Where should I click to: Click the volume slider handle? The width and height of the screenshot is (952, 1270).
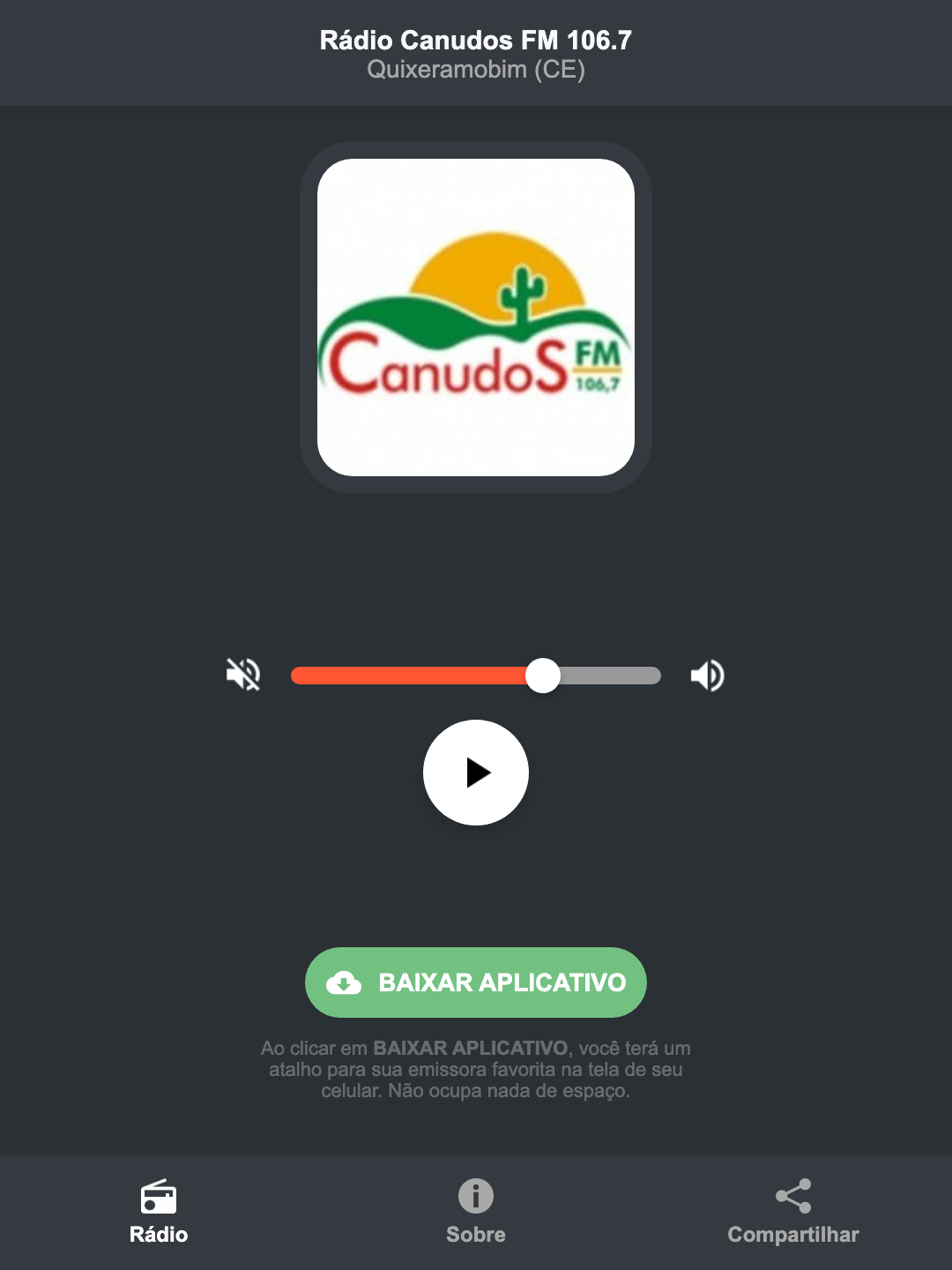pos(544,675)
